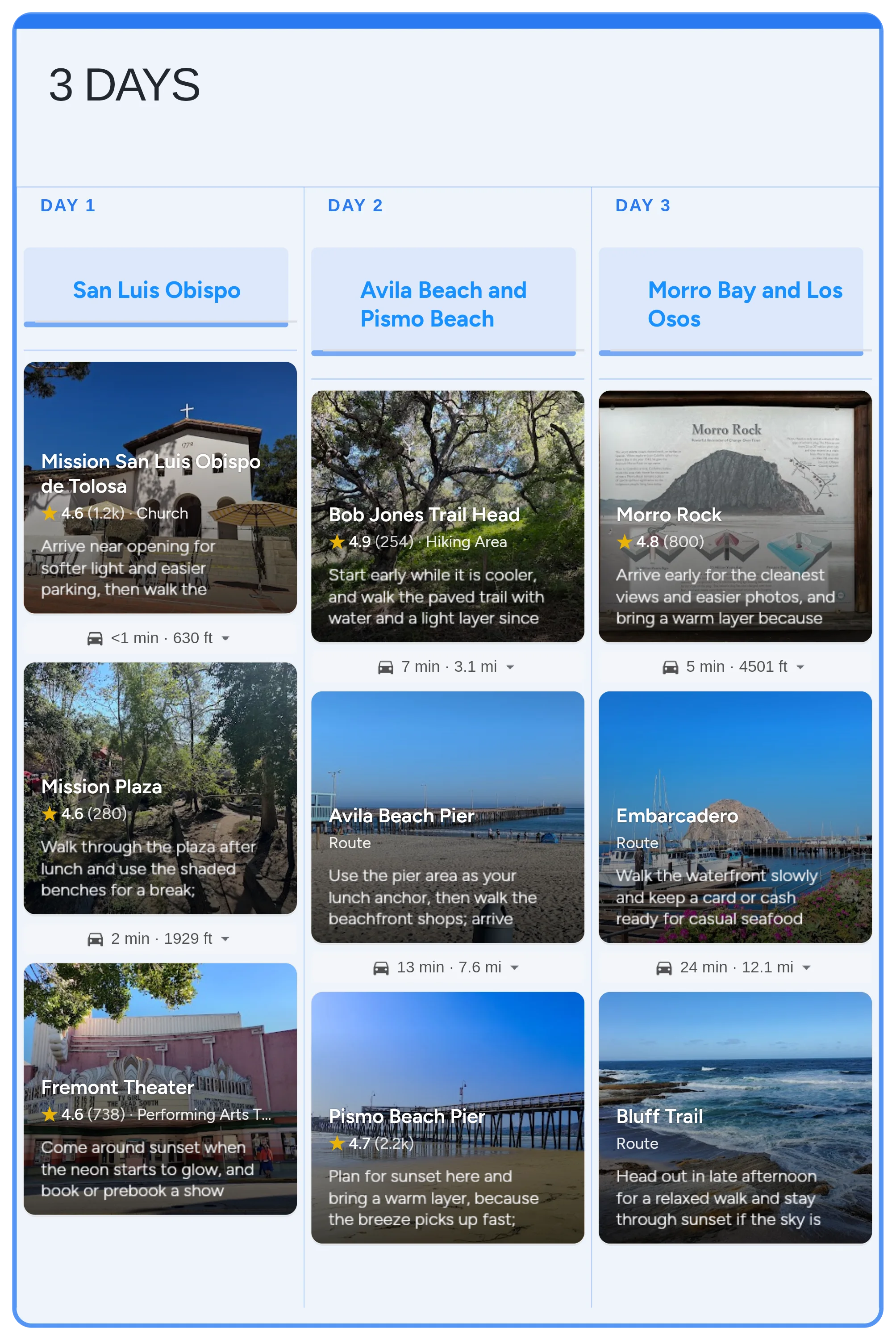Show the Embarcadero route card

(735, 817)
